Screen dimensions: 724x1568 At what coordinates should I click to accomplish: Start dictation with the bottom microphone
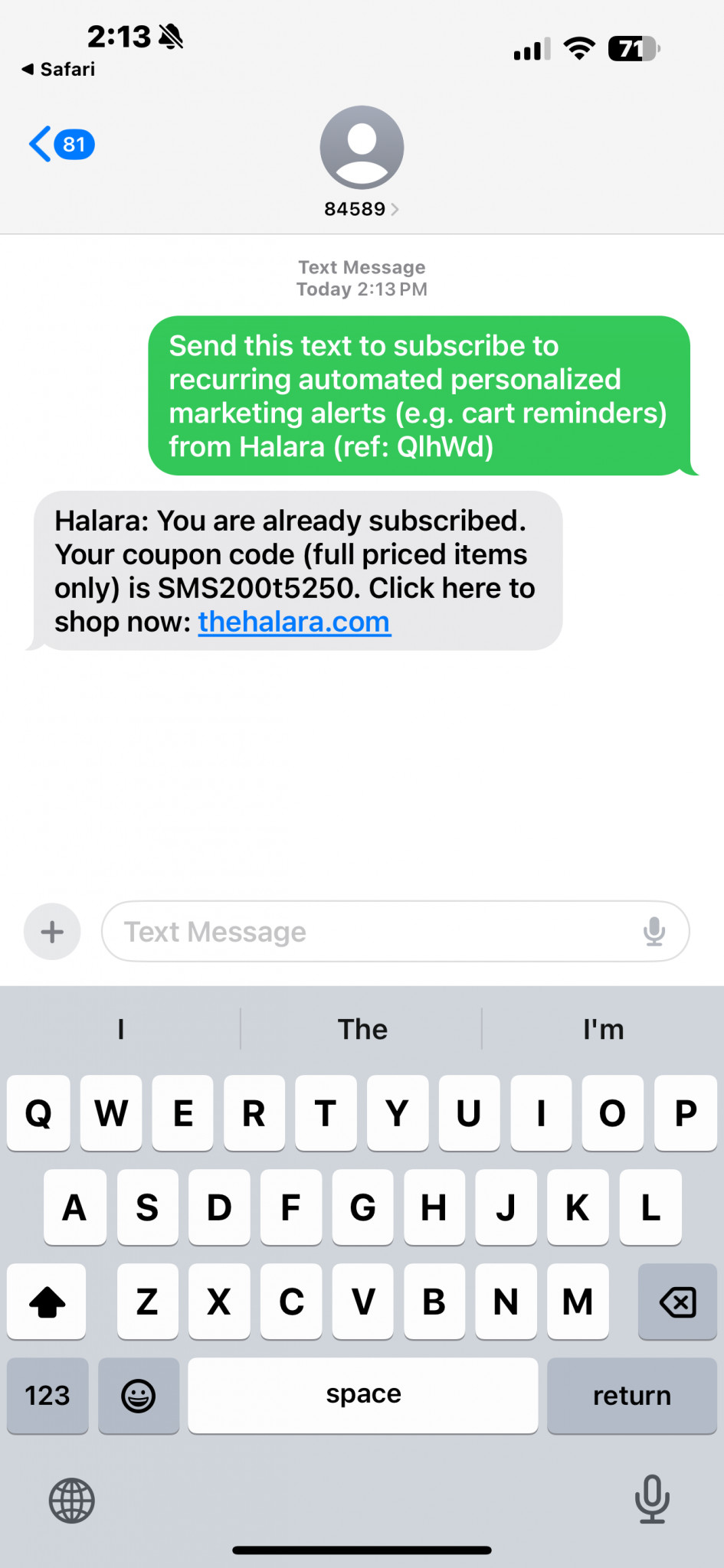652,1499
